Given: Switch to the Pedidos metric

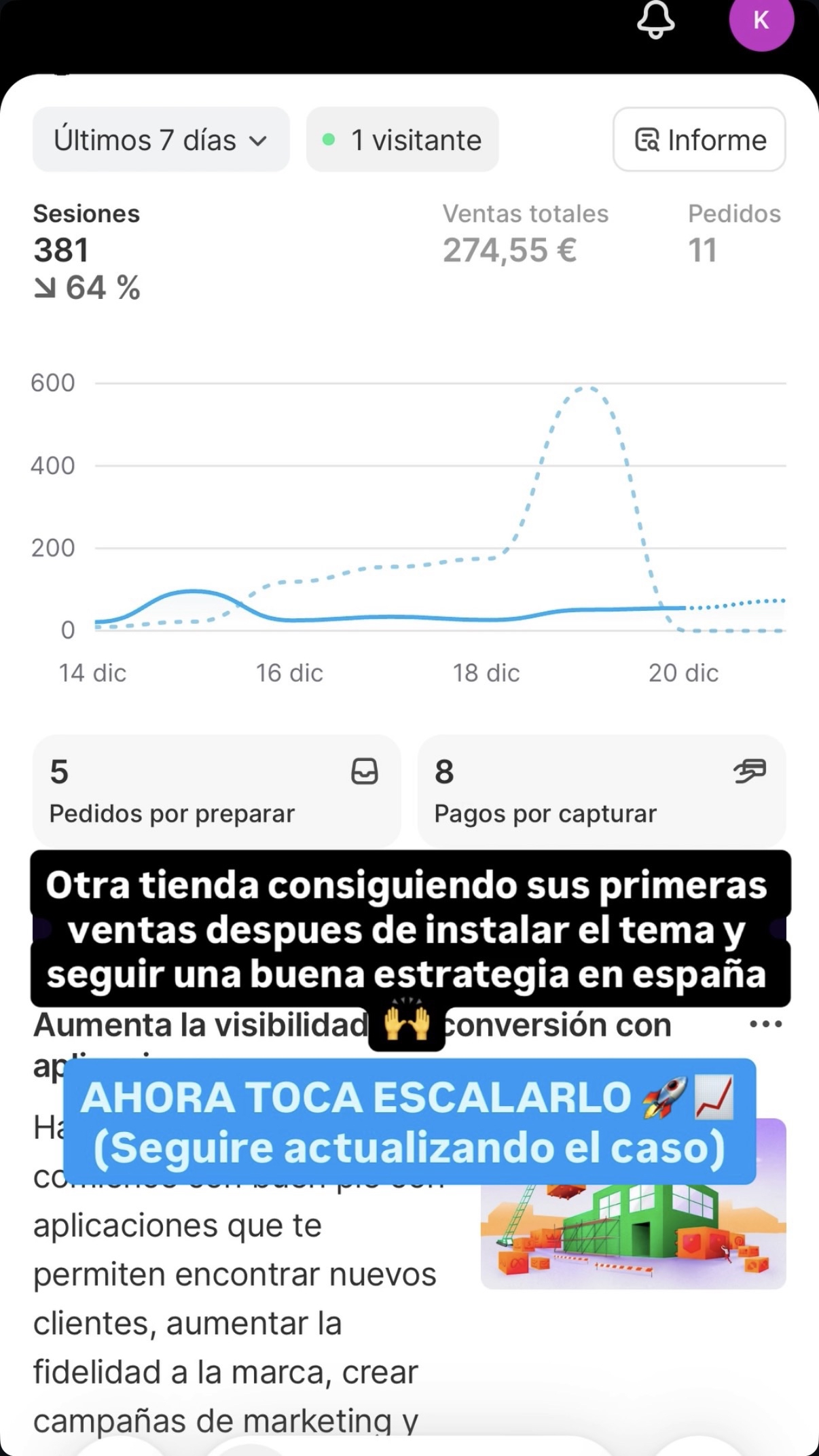Looking at the screenshot, I should (733, 234).
